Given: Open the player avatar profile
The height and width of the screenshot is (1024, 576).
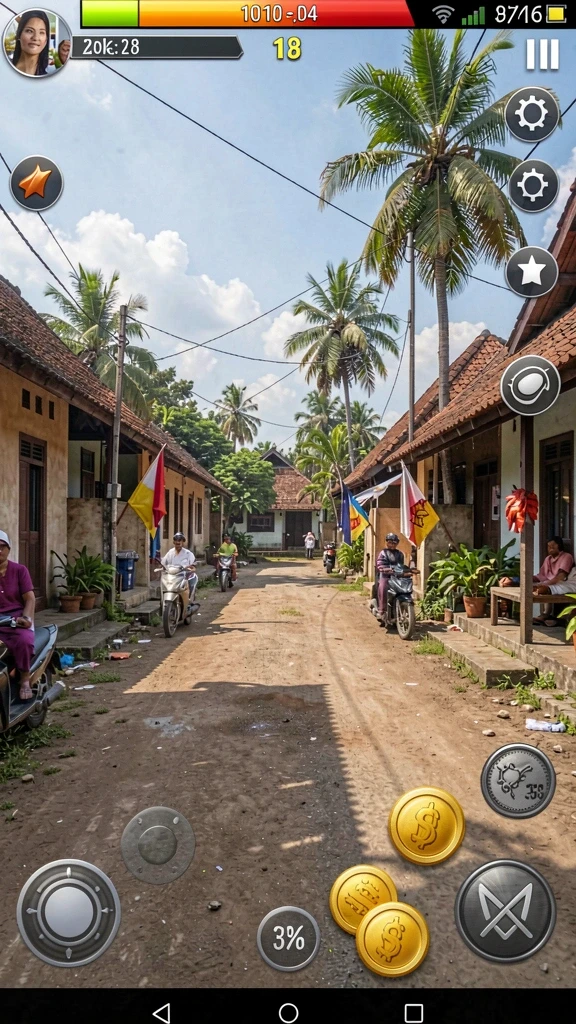Looking at the screenshot, I should point(37,42).
